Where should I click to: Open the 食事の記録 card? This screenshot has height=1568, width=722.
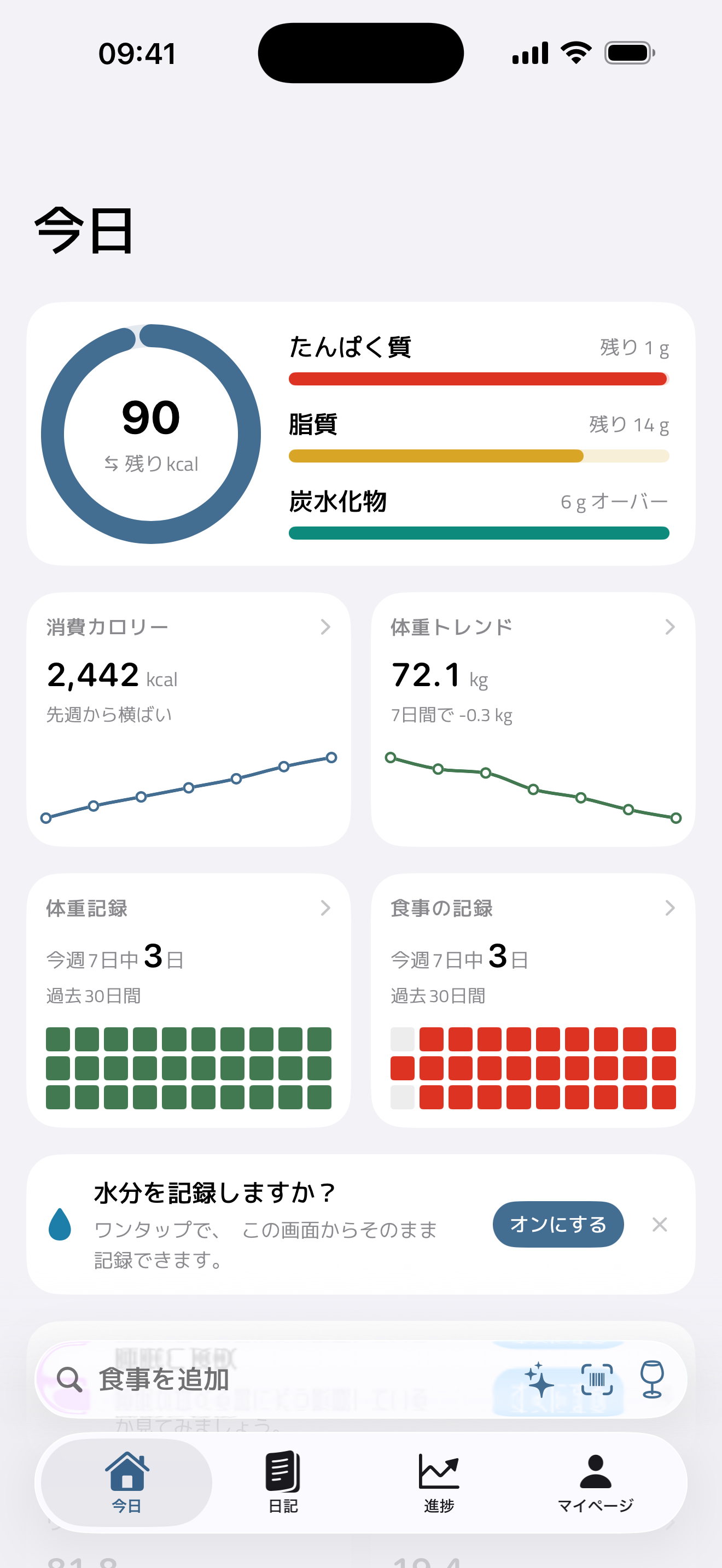tap(533, 1001)
